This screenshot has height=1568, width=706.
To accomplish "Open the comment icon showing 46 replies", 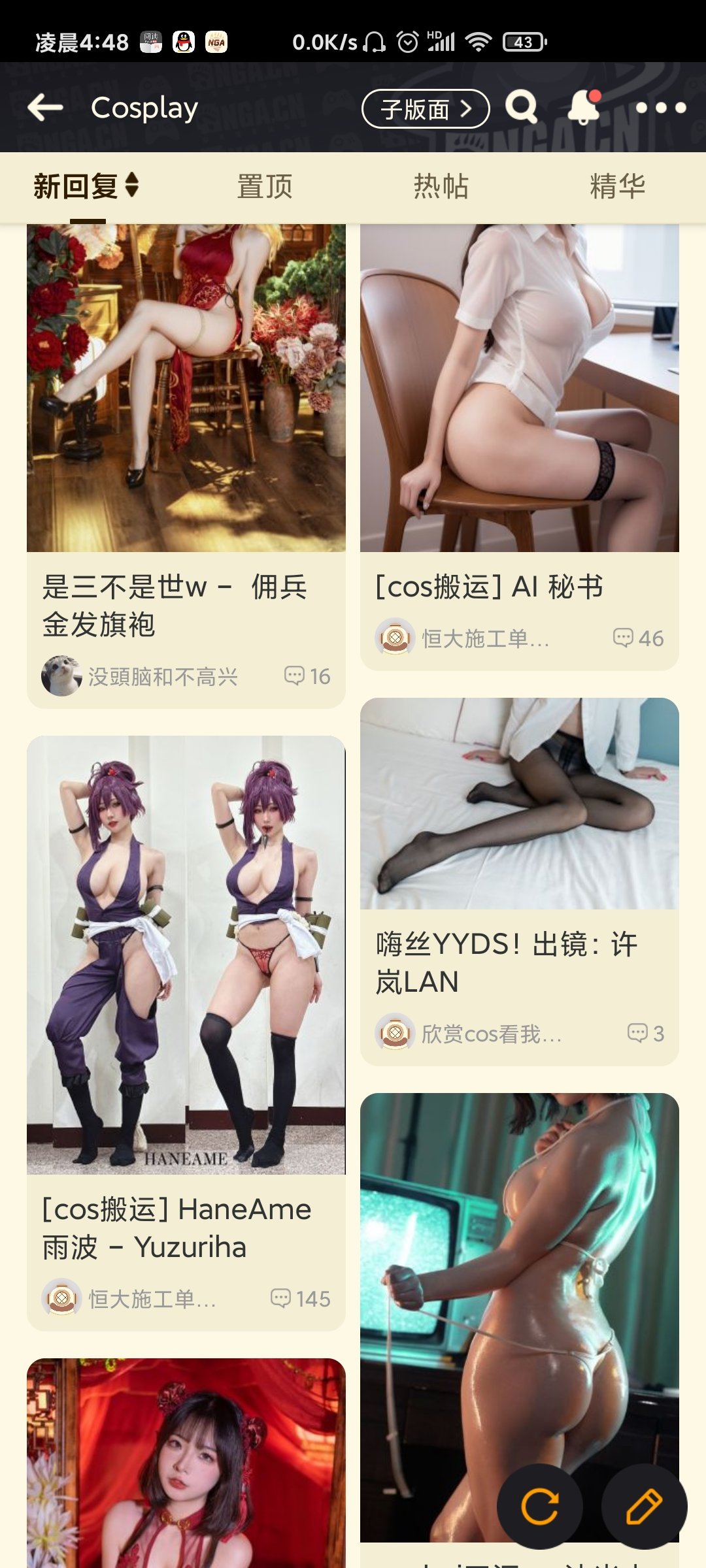I will pos(624,637).
